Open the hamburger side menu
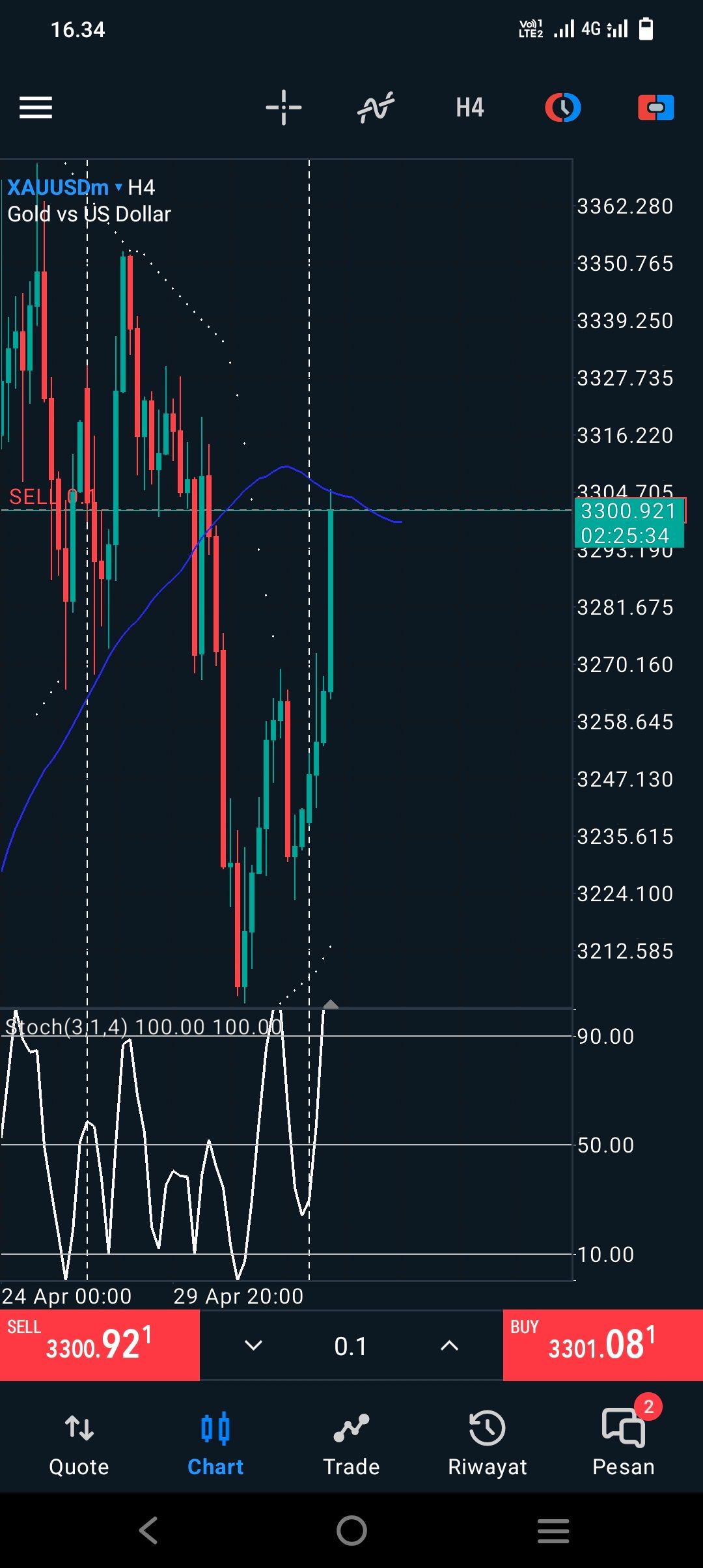 click(36, 107)
